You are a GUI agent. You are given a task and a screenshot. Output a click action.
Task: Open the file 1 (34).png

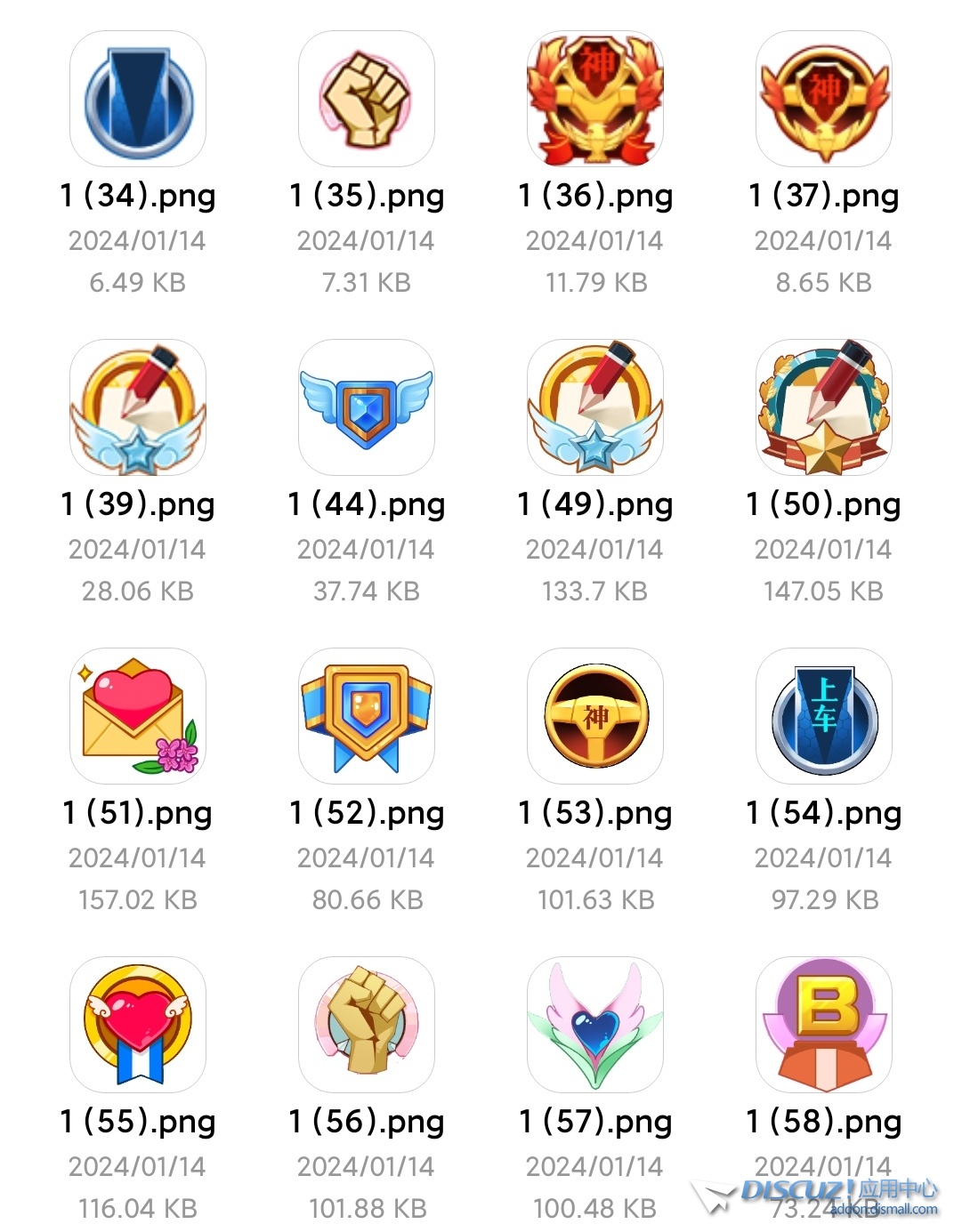coord(138,99)
